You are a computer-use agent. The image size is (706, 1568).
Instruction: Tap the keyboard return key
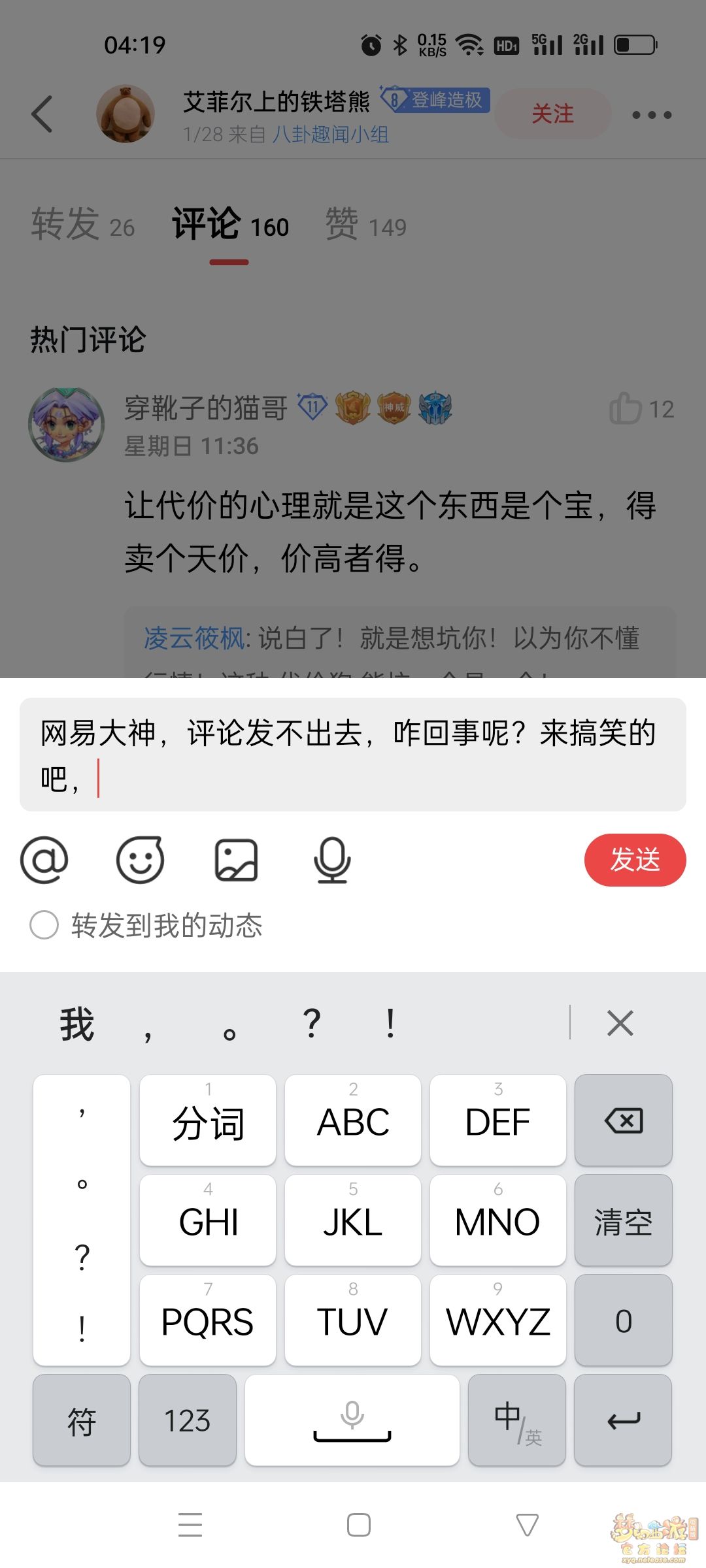pos(624,1420)
